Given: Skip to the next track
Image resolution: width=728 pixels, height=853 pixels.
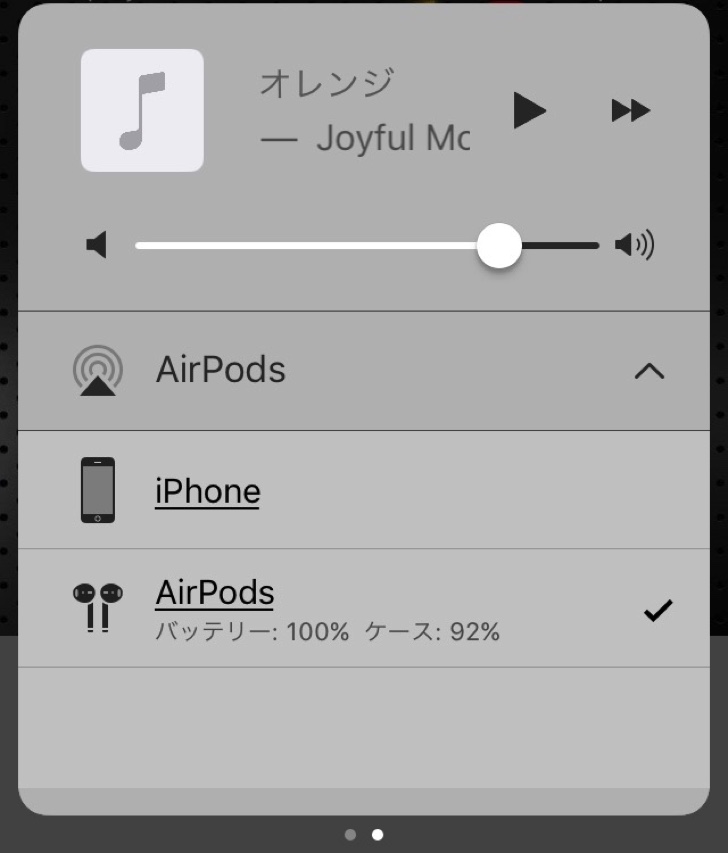Looking at the screenshot, I should click(x=630, y=110).
